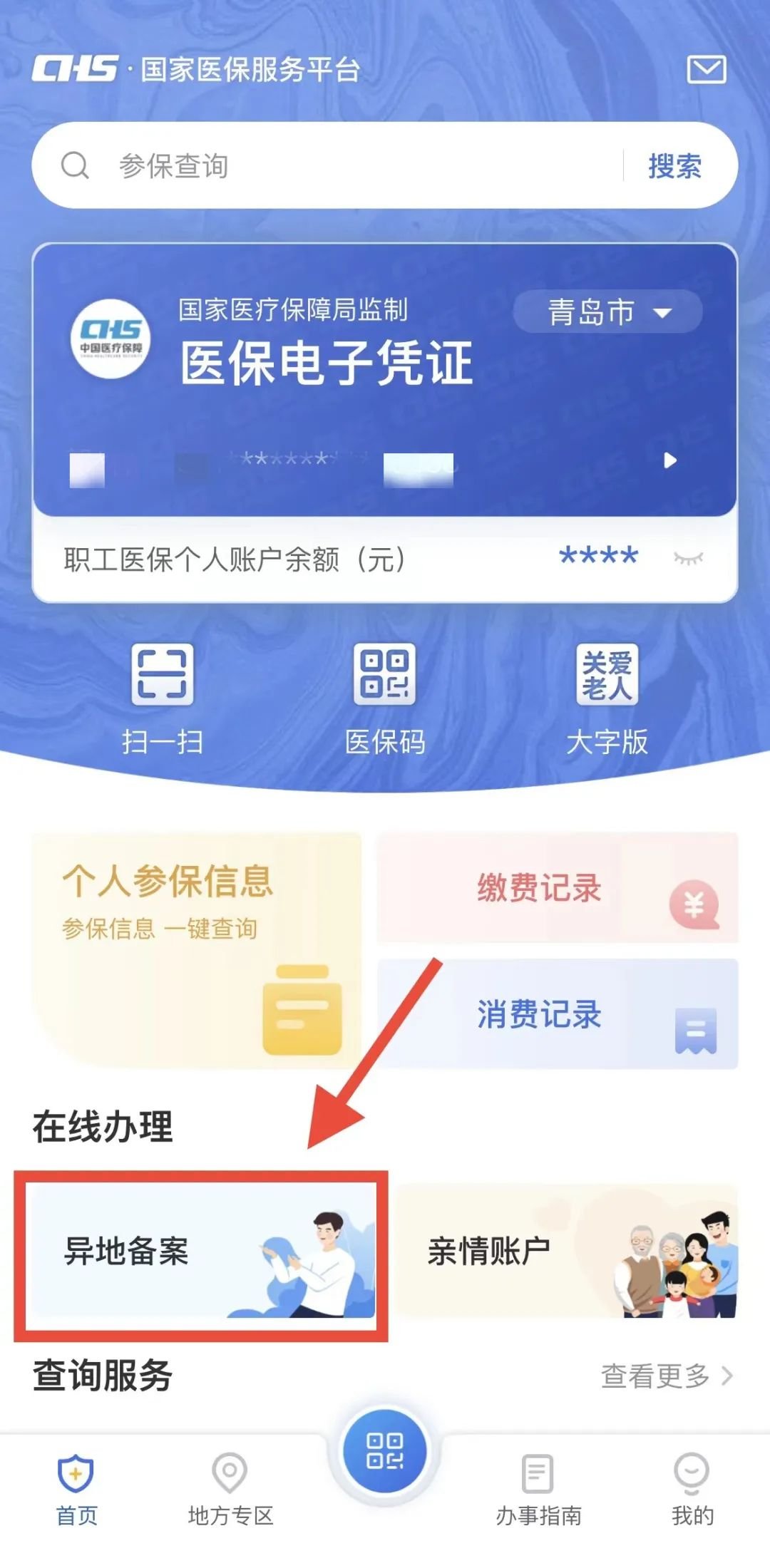The height and width of the screenshot is (1568, 770).
Task: Open the messages envelope icon
Action: click(x=706, y=70)
